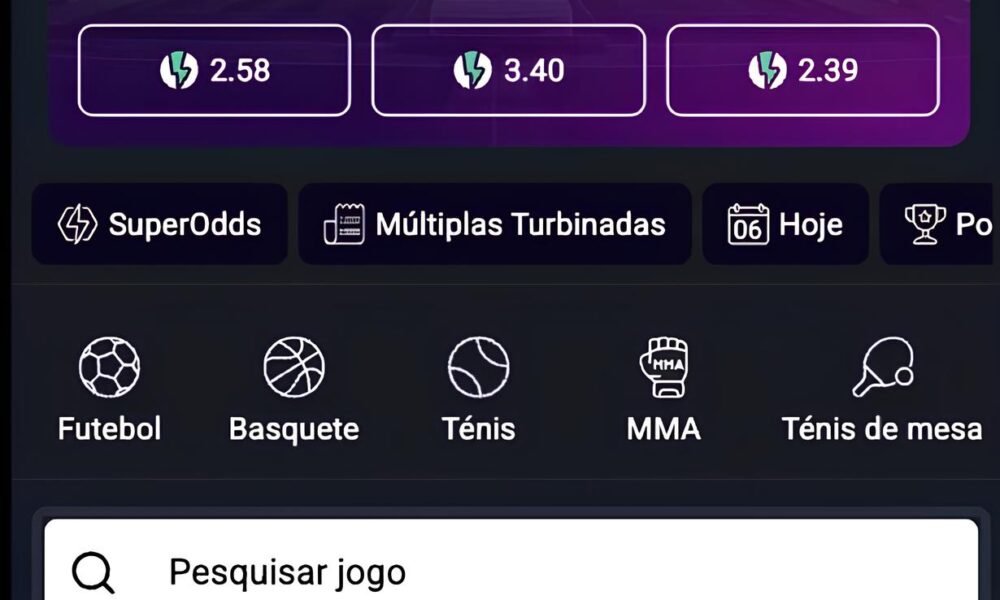Image resolution: width=1000 pixels, height=600 pixels.
Task: Pick the 2.39 odds button
Action: pyautogui.click(x=802, y=71)
